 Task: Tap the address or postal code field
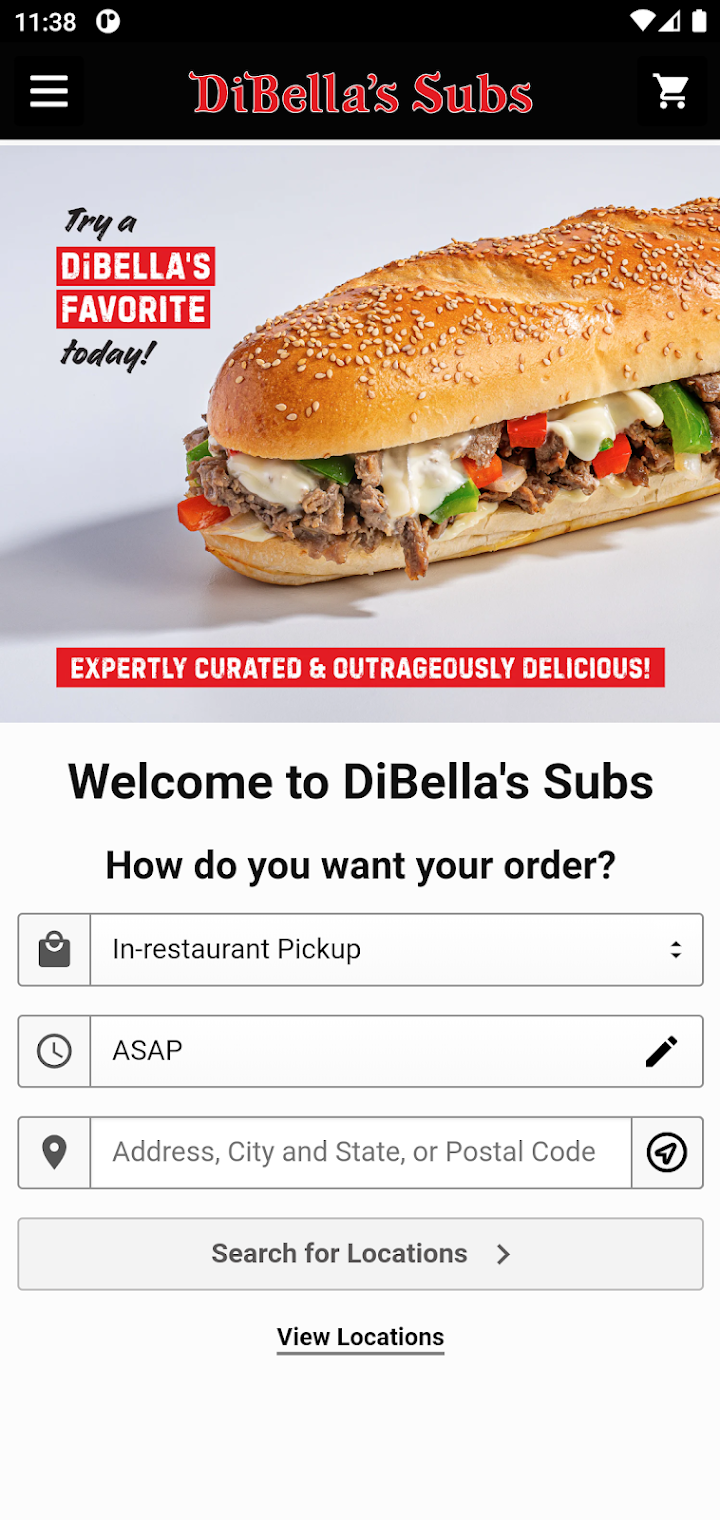click(360, 1152)
